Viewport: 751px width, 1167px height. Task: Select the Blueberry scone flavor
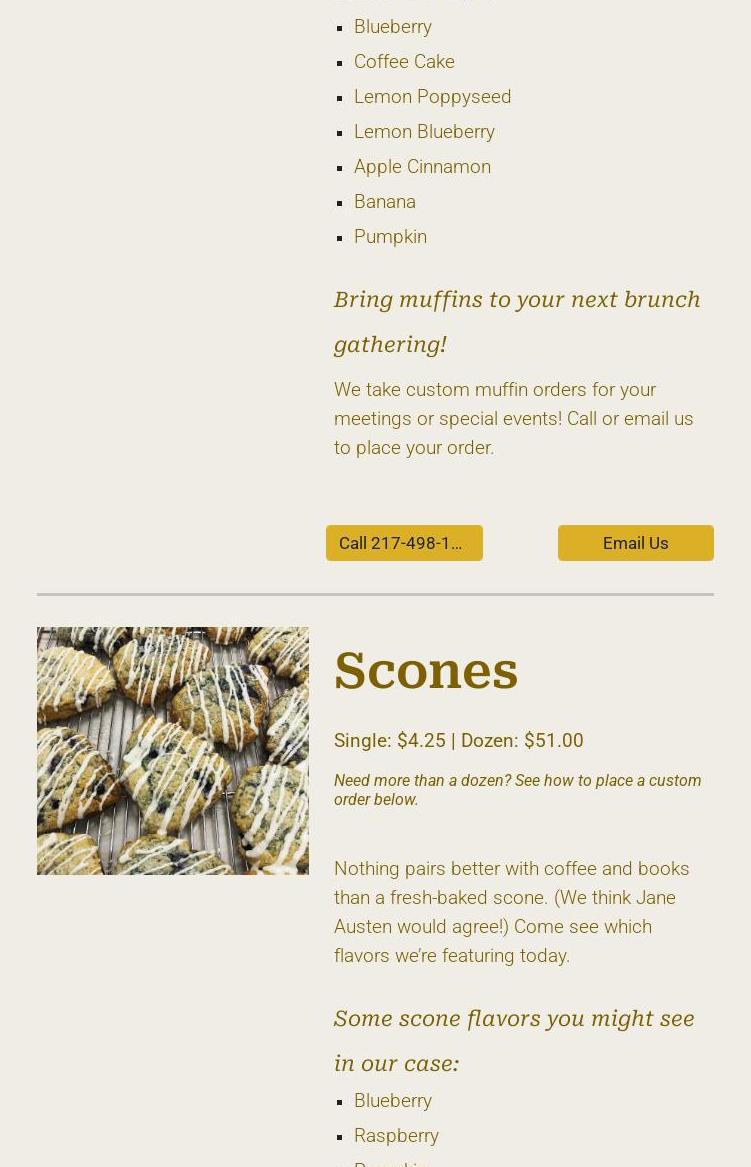point(392,1101)
